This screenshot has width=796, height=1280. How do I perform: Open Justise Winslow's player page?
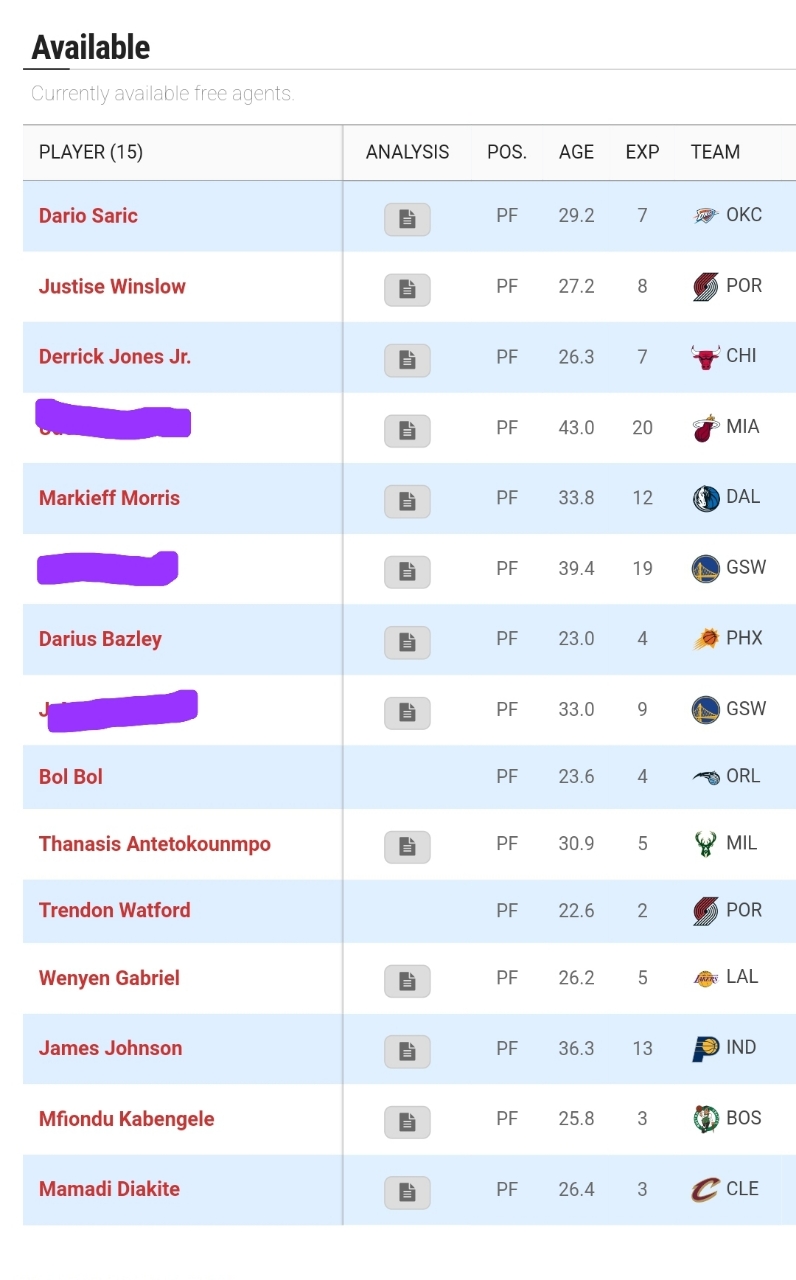tap(112, 287)
